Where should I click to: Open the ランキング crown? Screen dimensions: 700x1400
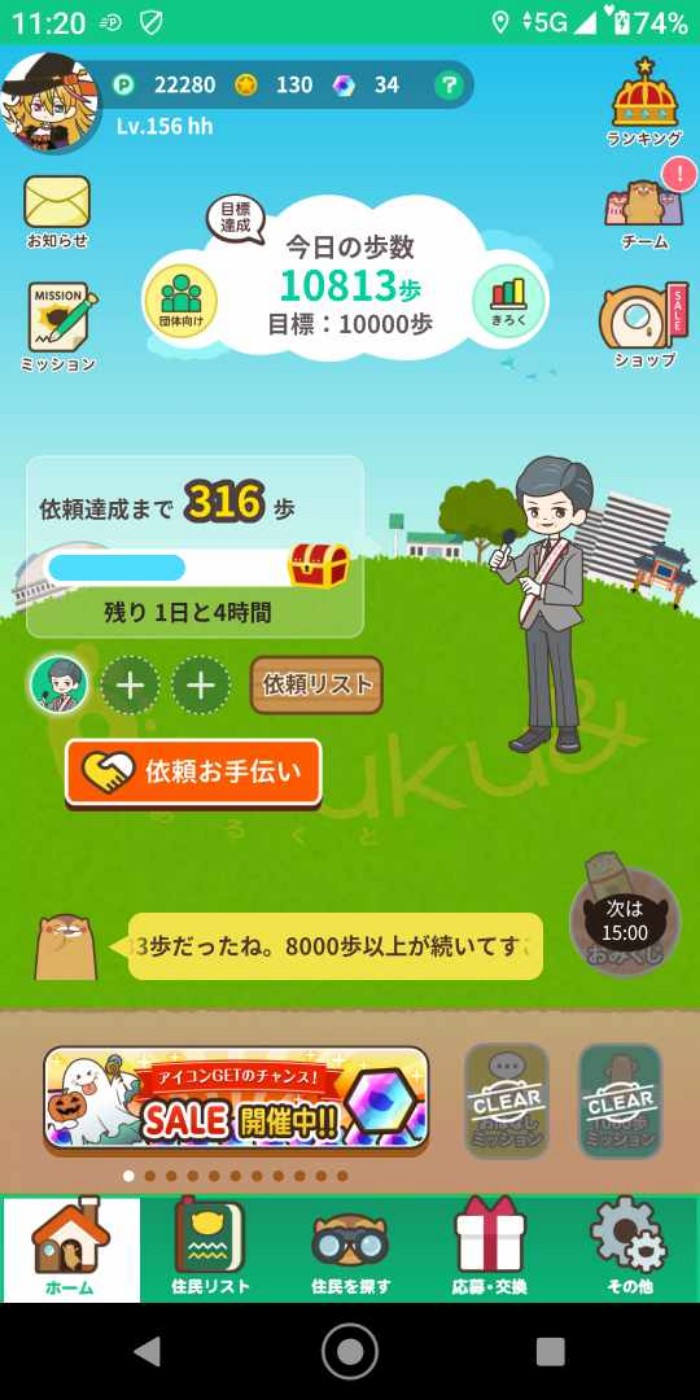coord(645,98)
